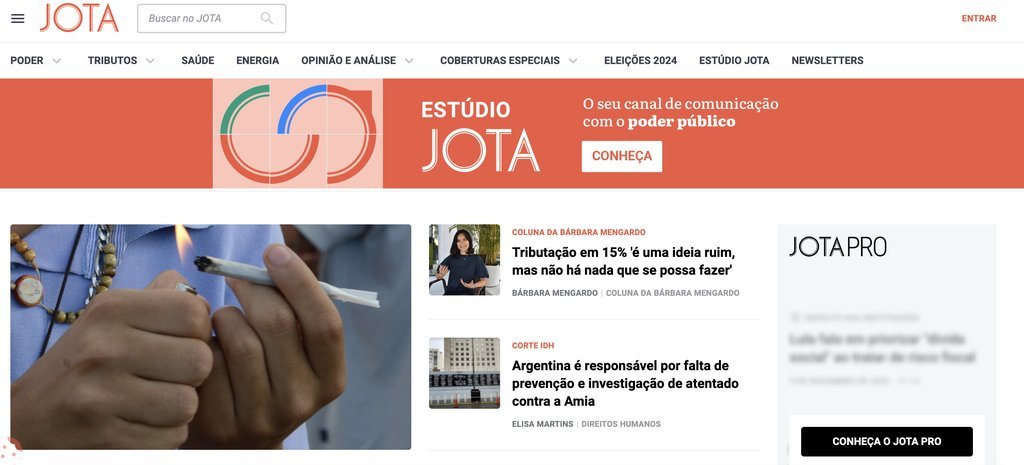Tap the Buscar no JOTA search field
Image resolution: width=1024 pixels, height=465 pixels.
coord(201,18)
